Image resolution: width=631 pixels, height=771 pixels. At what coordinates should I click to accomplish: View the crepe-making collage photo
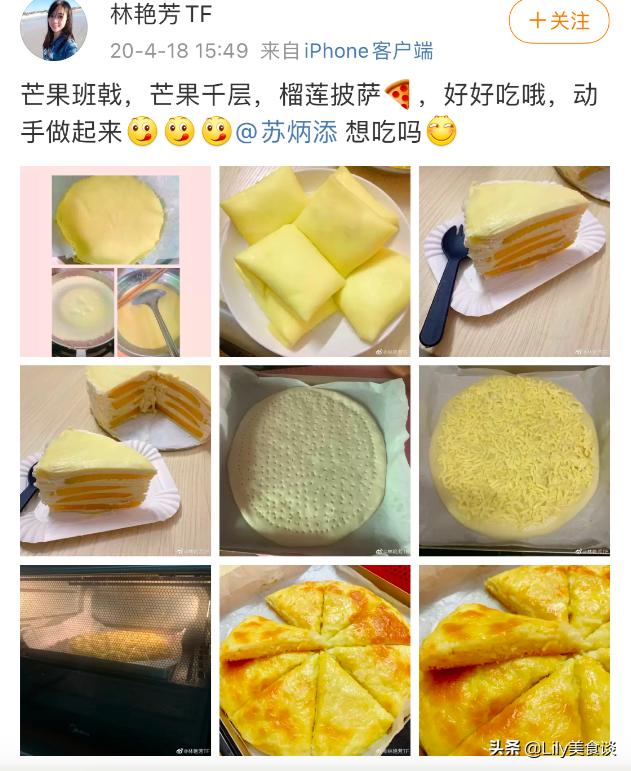point(115,262)
